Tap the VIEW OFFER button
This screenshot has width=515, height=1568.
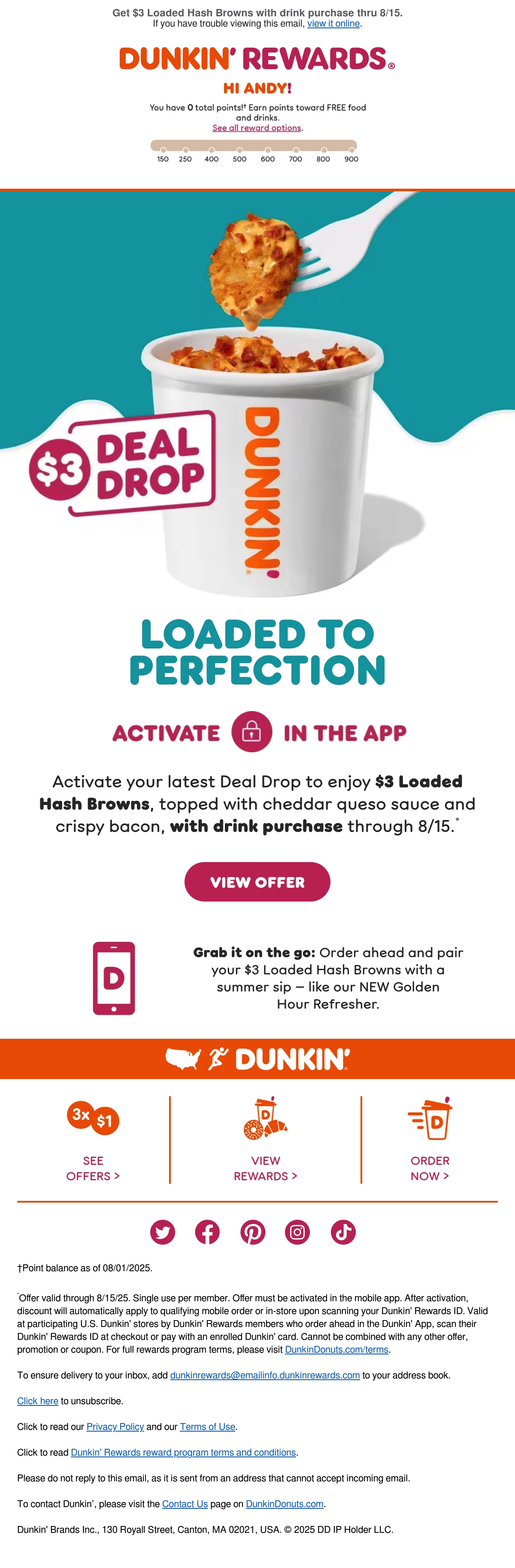[x=257, y=882]
